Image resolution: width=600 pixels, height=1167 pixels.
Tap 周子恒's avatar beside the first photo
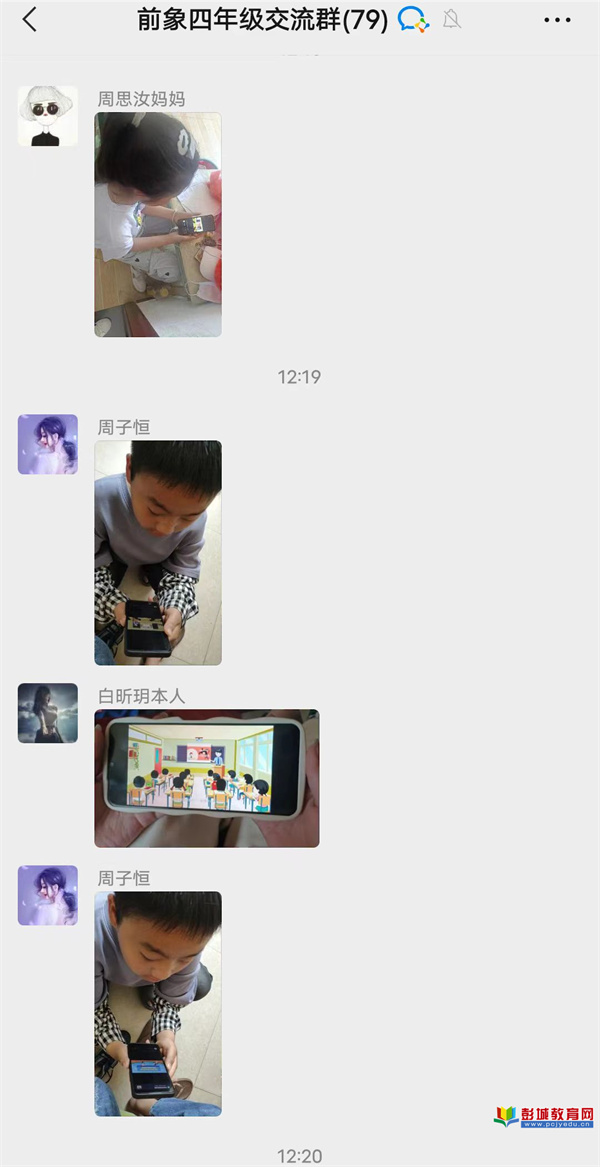[48, 444]
